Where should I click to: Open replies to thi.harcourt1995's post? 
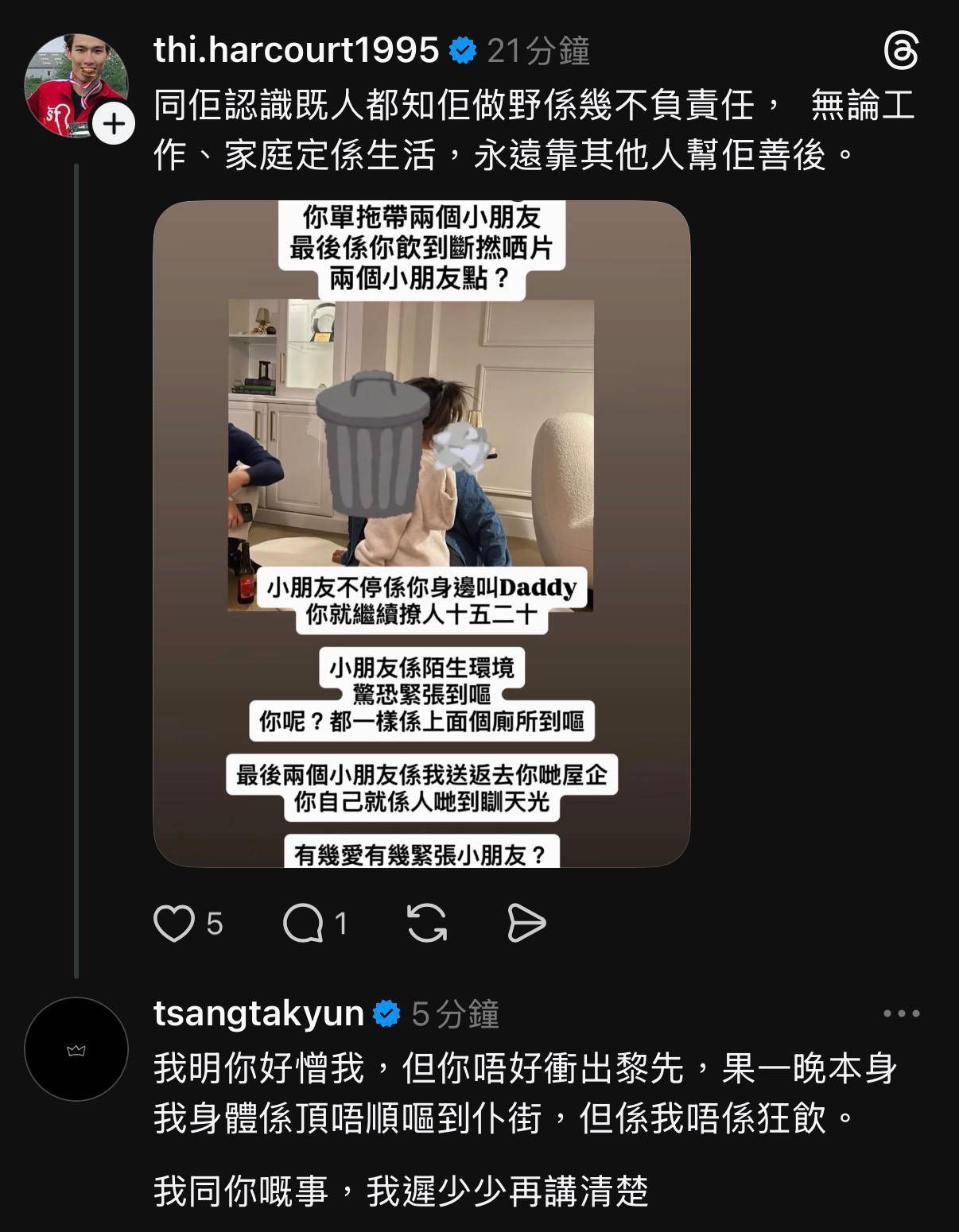(x=303, y=924)
